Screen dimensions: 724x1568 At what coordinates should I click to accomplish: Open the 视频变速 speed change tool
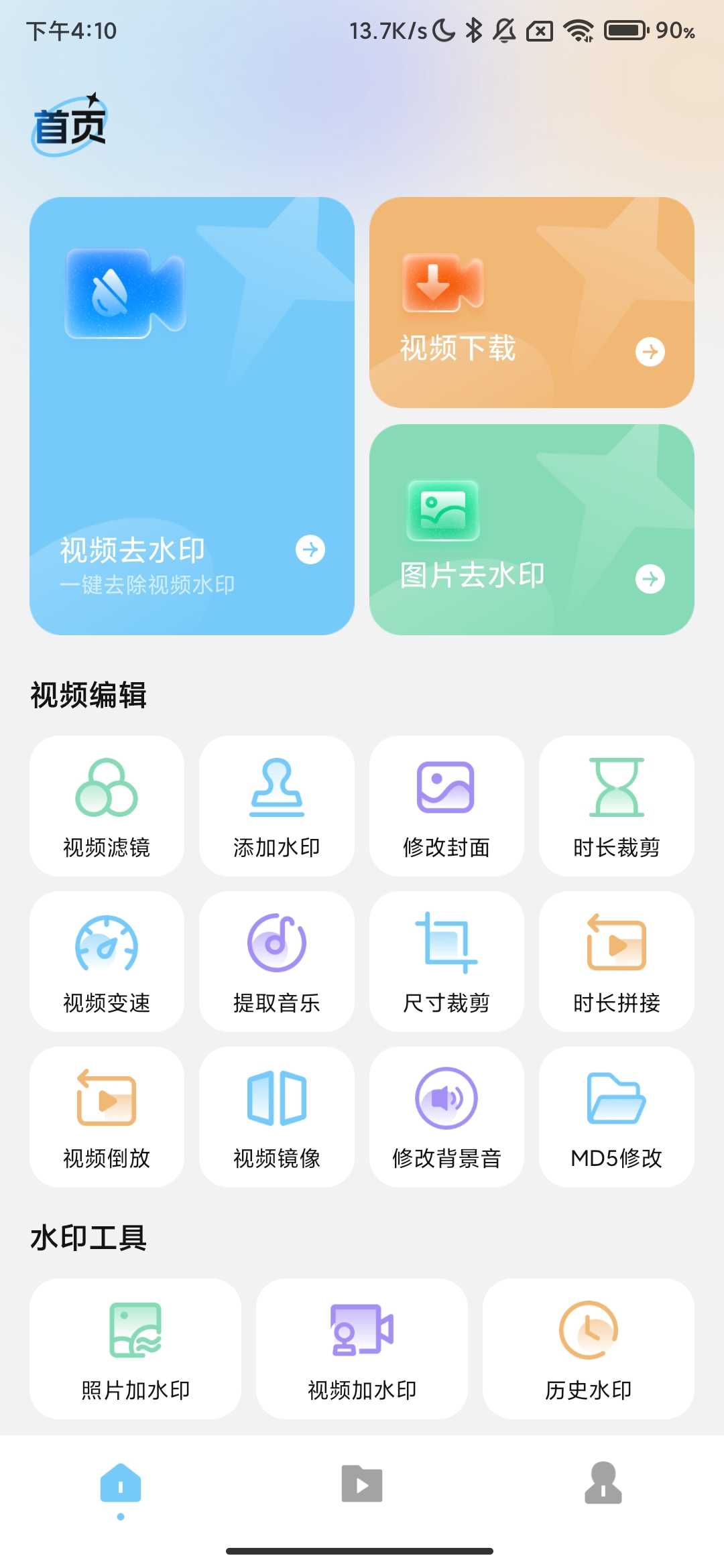[x=107, y=961]
